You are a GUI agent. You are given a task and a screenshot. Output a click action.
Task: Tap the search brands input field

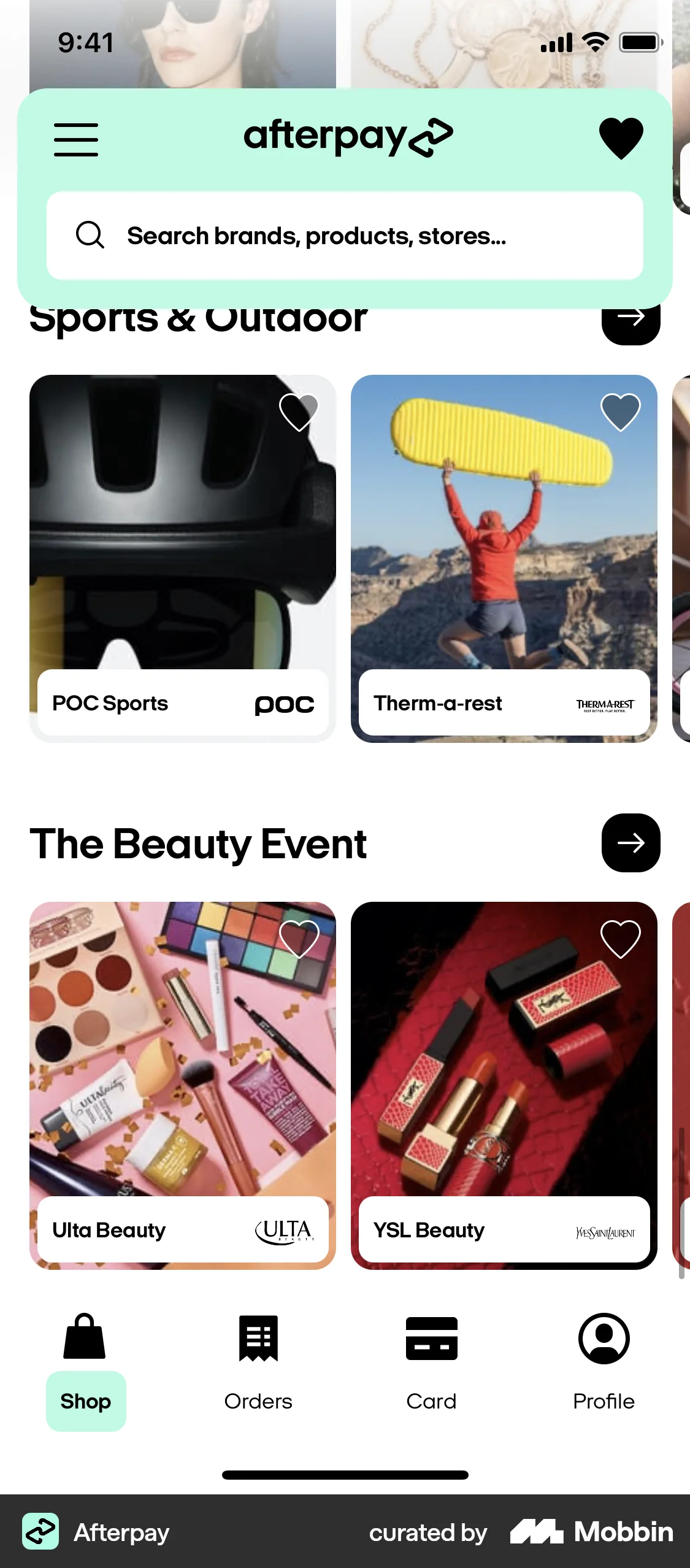pyautogui.click(x=345, y=236)
